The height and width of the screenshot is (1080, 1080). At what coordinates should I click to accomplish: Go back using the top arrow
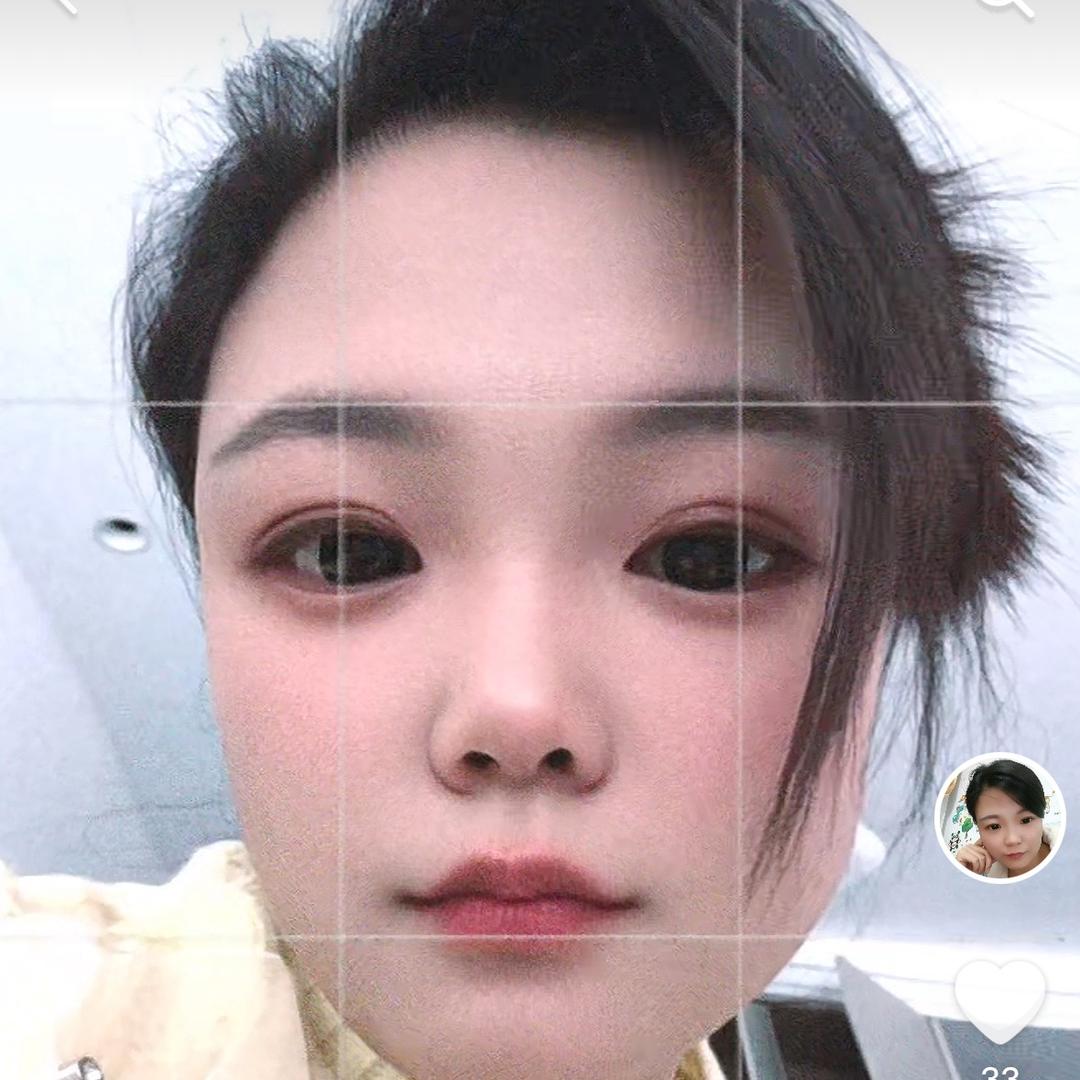(62, 5)
